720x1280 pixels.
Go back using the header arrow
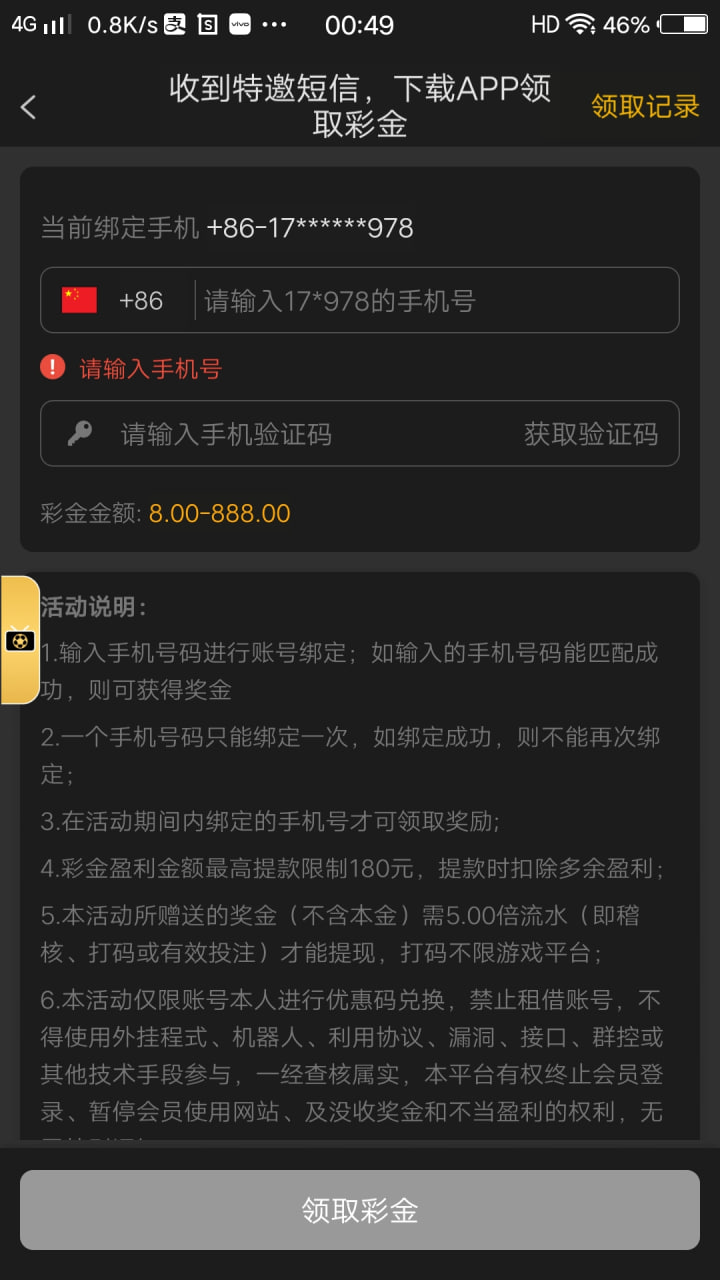click(28, 107)
